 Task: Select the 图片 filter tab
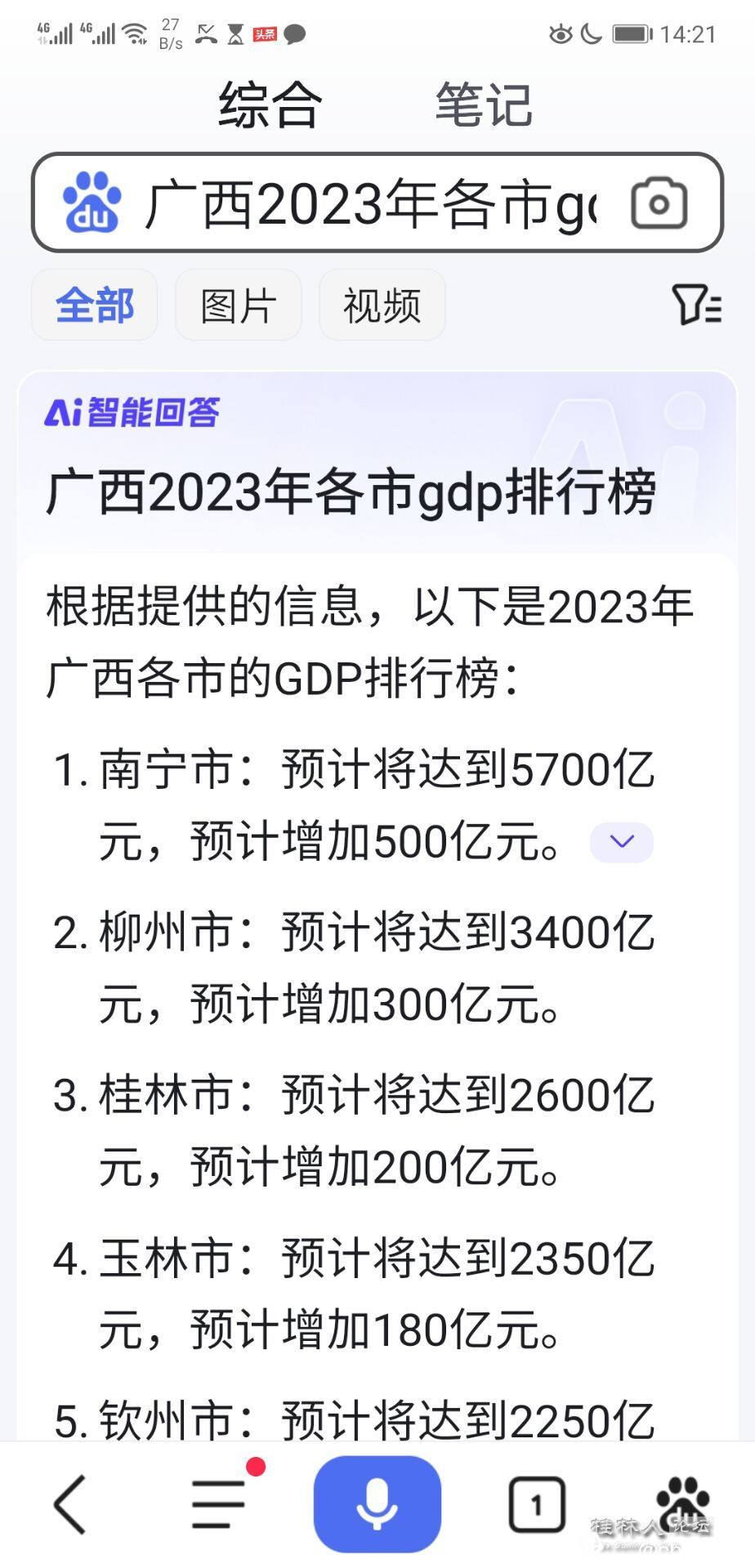238,305
